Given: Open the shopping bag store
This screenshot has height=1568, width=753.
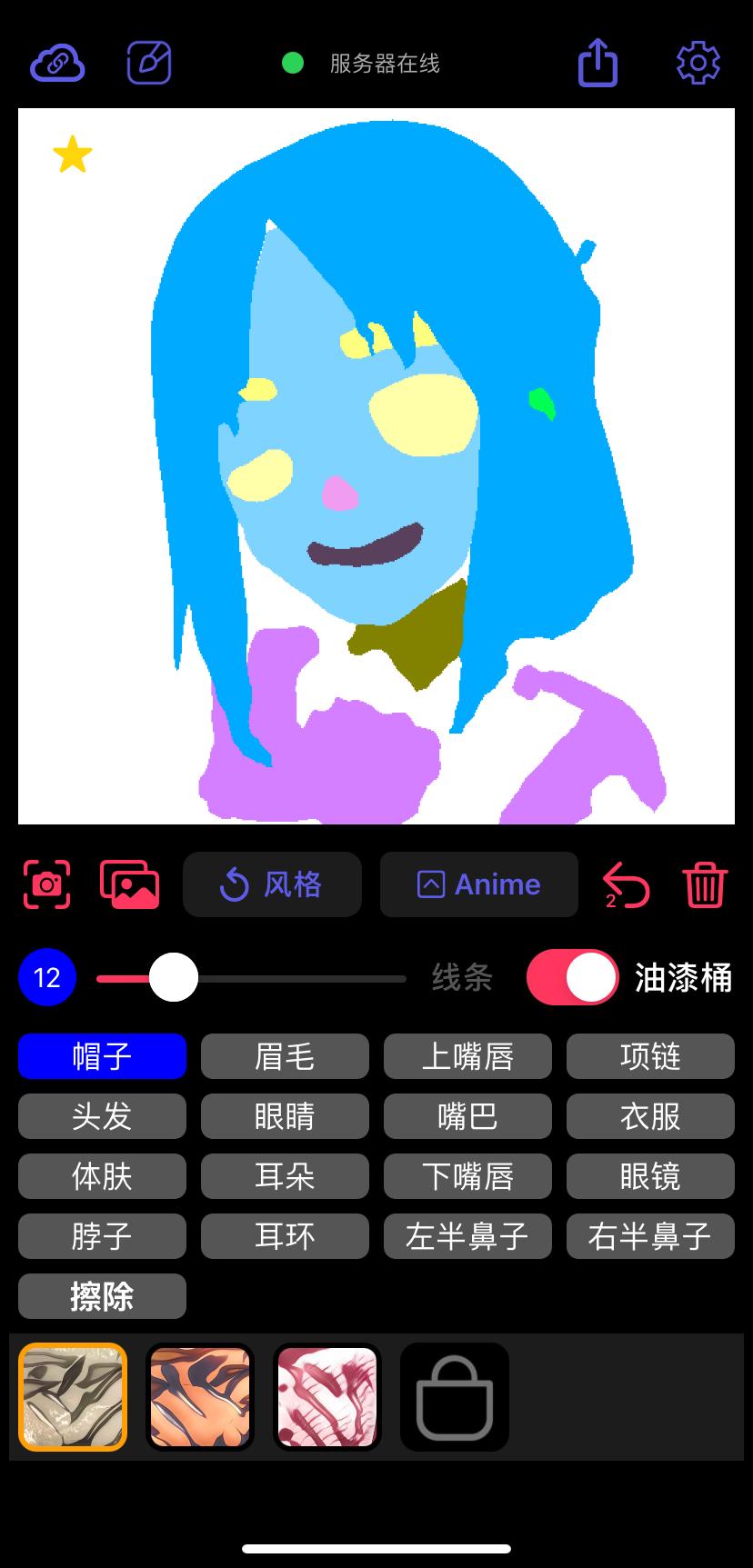Looking at the screenshot, I should click(x=455, y=1397).
